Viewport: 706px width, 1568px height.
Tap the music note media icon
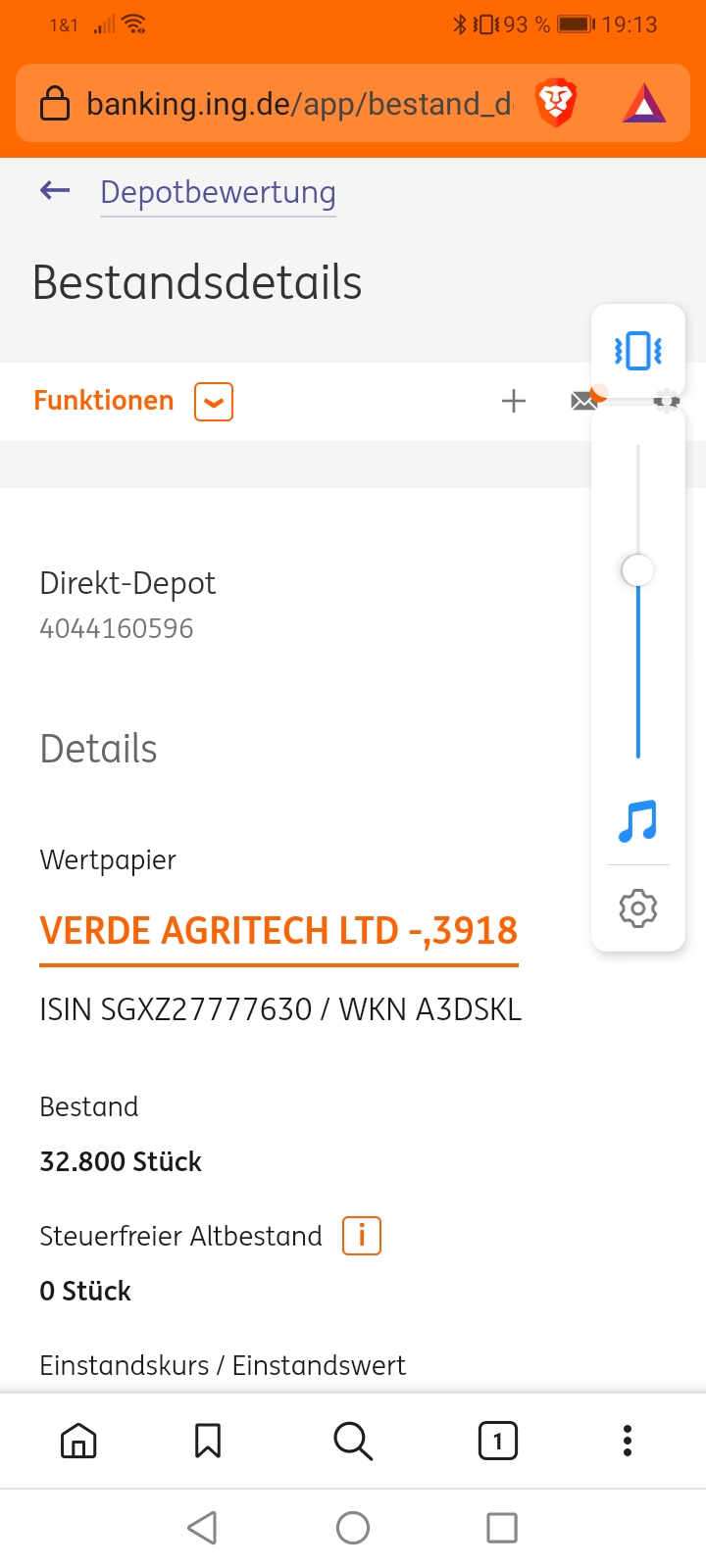pyautogui.click(x=638, y=821)
